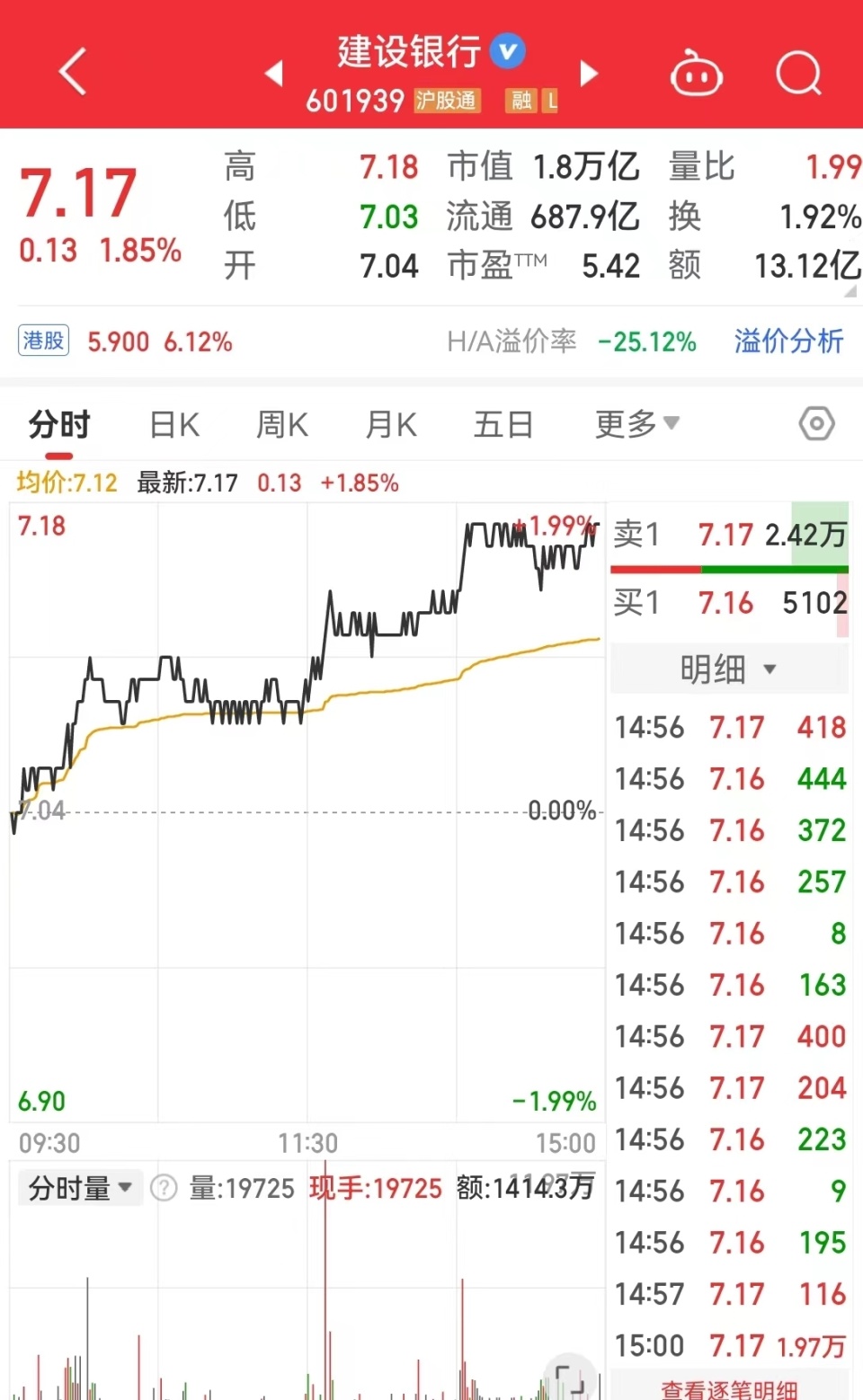
Task: Open the 溢价分析 link
Action: point(788,341)
